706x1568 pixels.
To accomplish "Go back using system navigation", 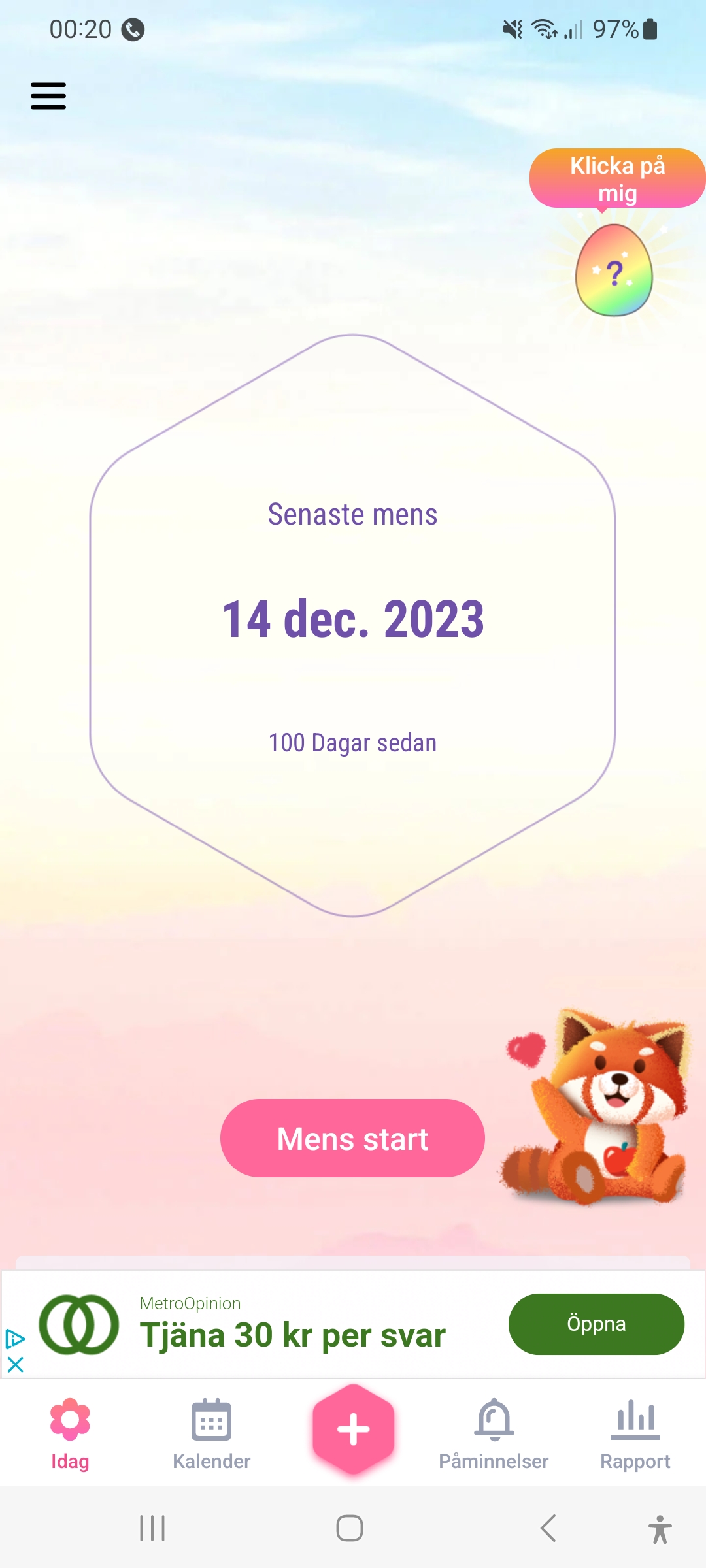I will point(548,1528).
